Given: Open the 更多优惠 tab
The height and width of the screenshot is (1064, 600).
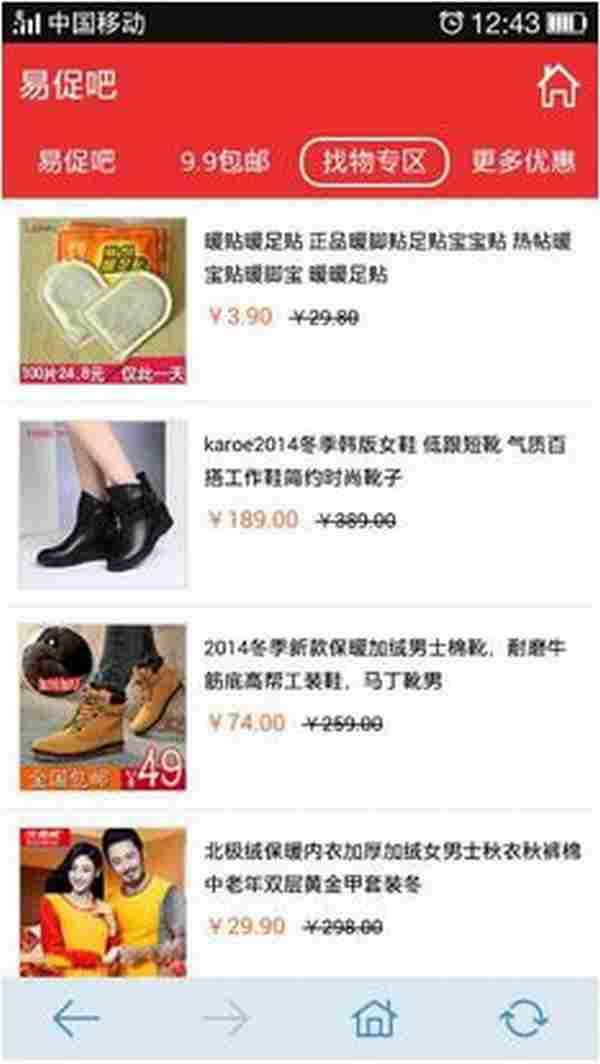Looking at the screenshot, I should 523,161.
